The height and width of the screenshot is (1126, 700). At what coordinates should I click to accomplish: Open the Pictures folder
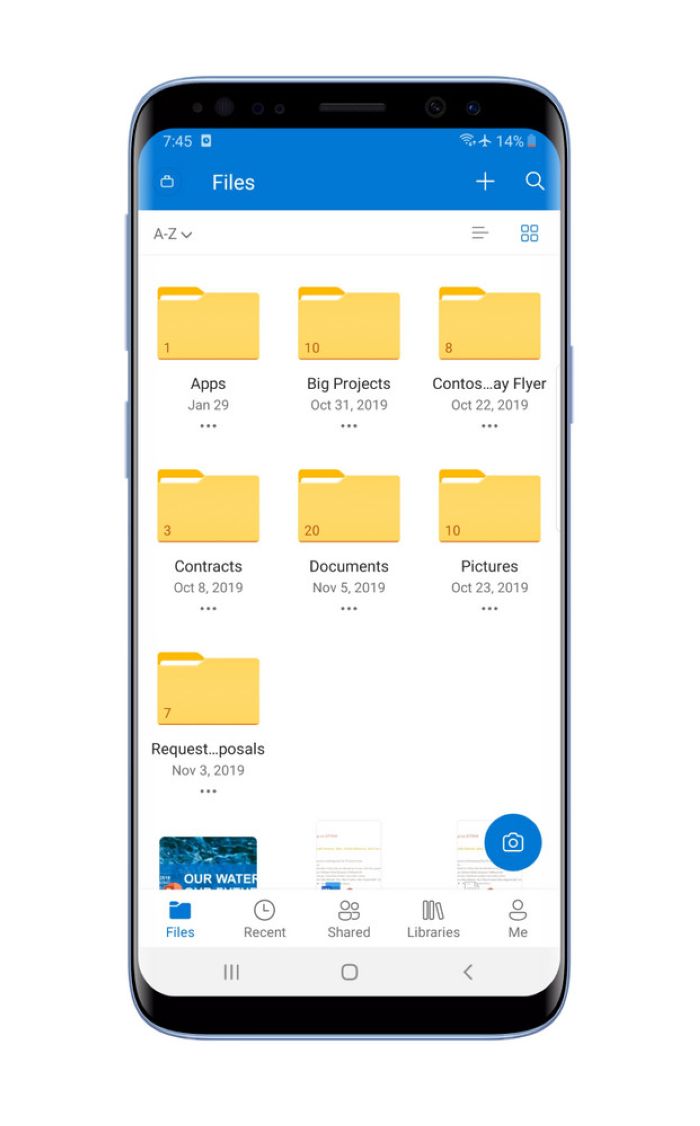tap(489, 508)
